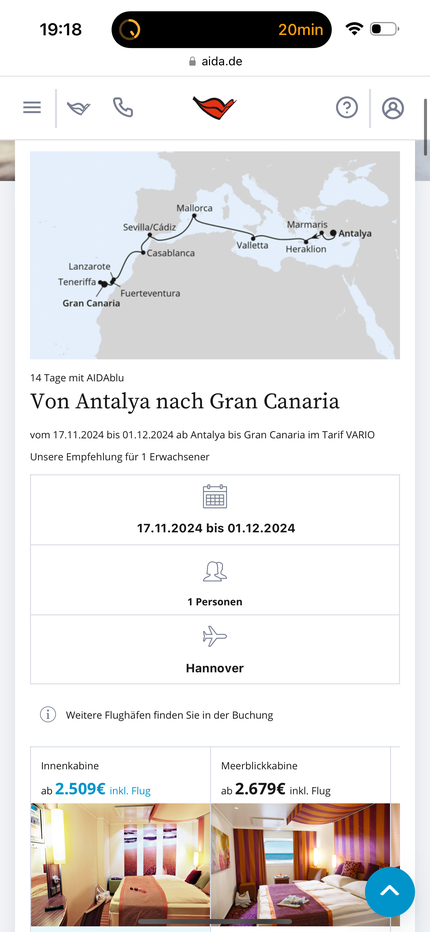Open the help question mark icon
Screen dimensions: 430x932
(x=347, y=108)
